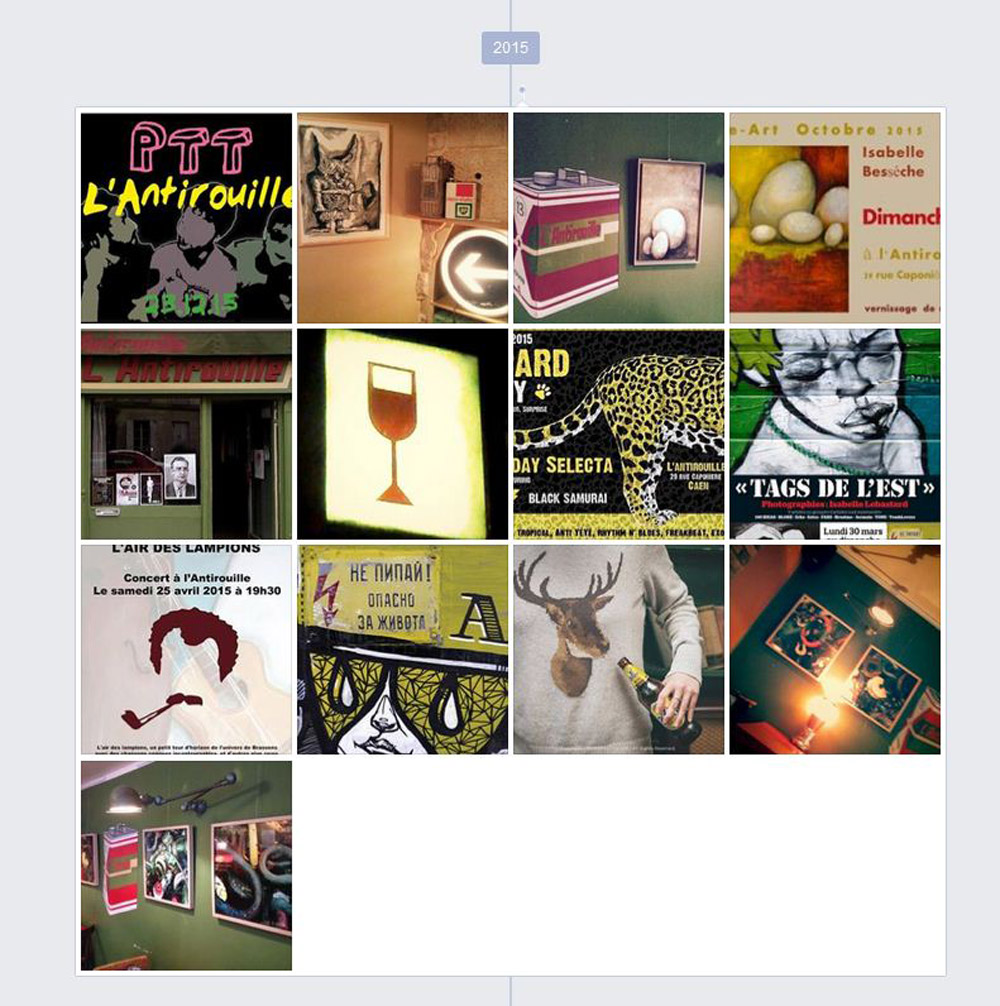Image resolution: width=1000 pixels, height=1006 pixels.
Task: Open the L'air des lampions concert poster
Action: tap(186, 649)
